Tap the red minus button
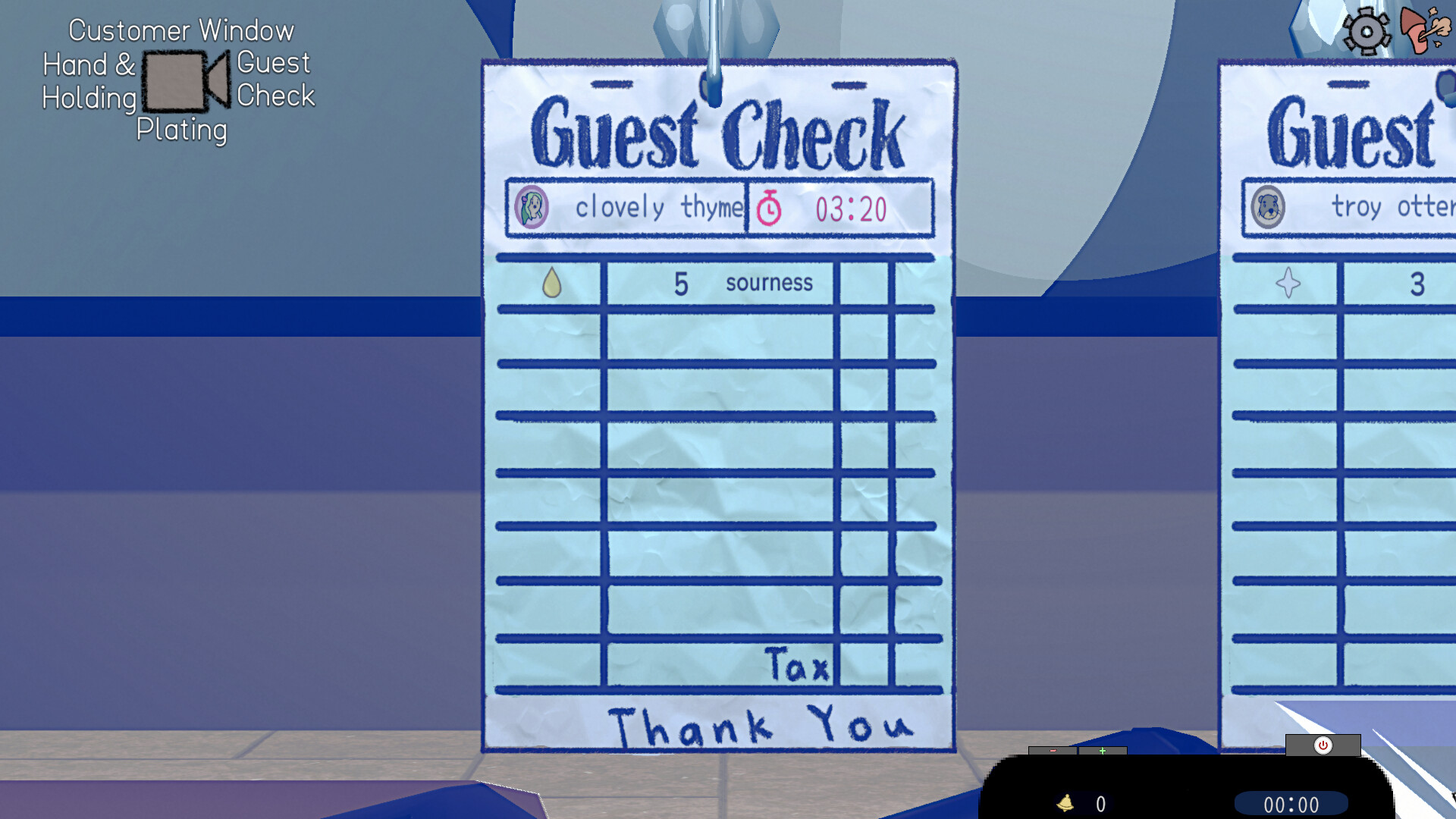 coord(1052,751)
